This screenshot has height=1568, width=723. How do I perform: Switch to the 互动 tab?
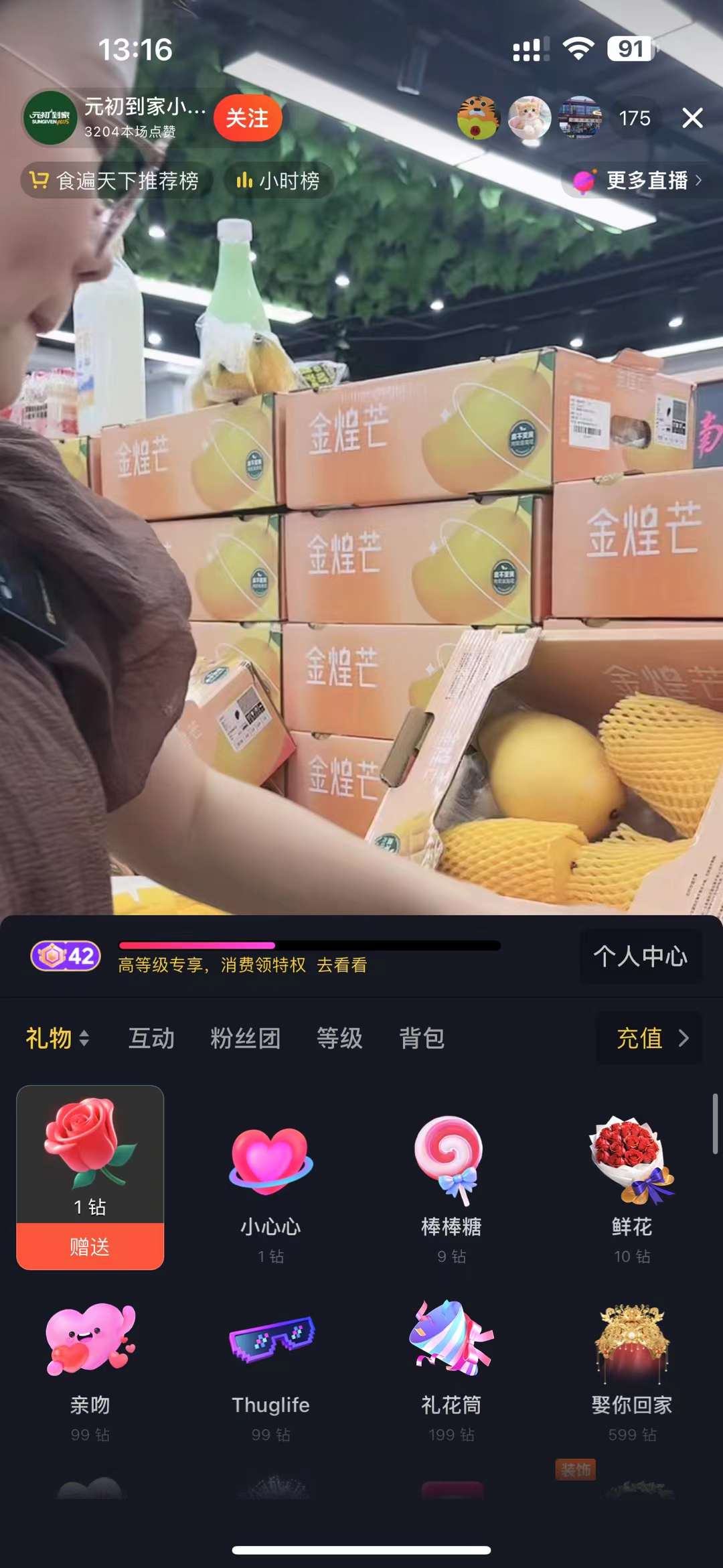point(151,1038)
